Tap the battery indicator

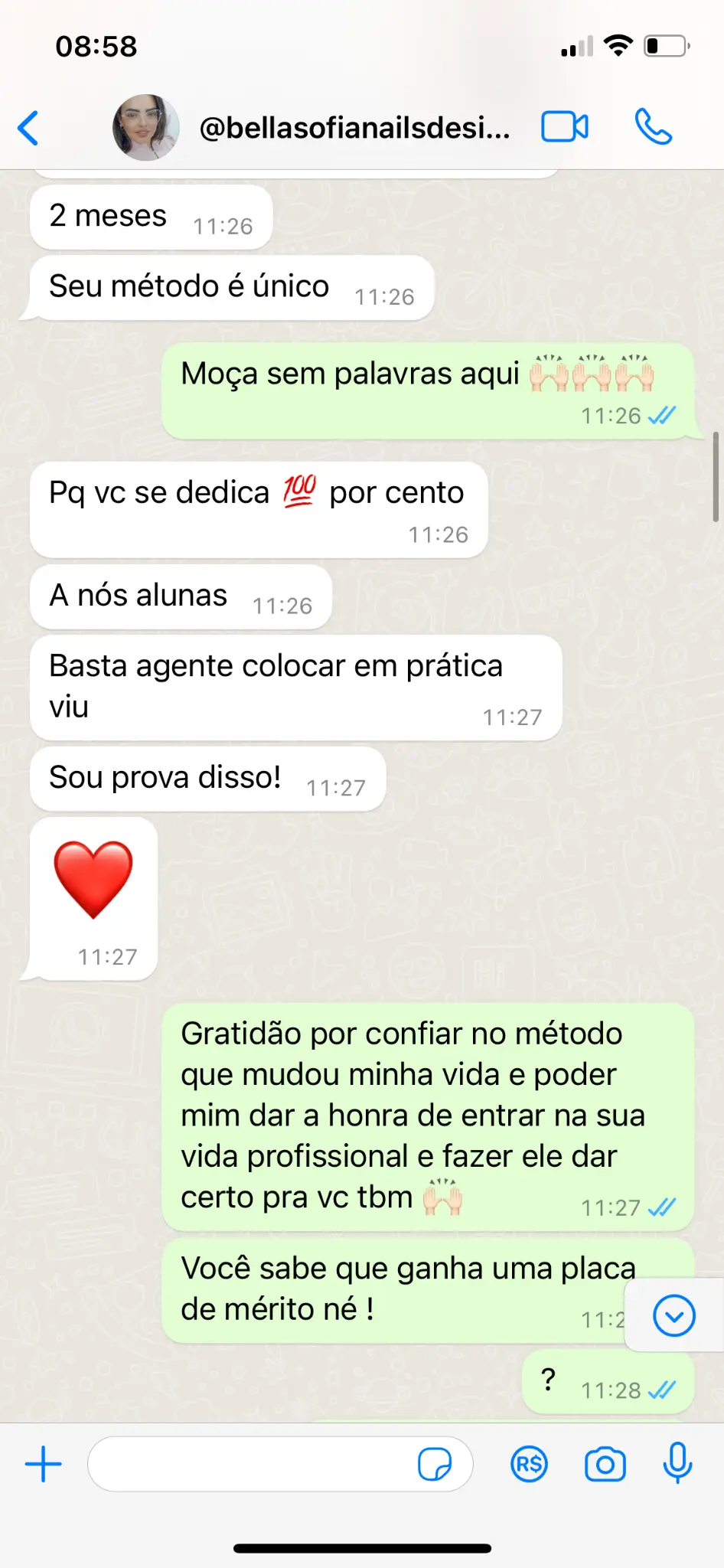point(665,46)
